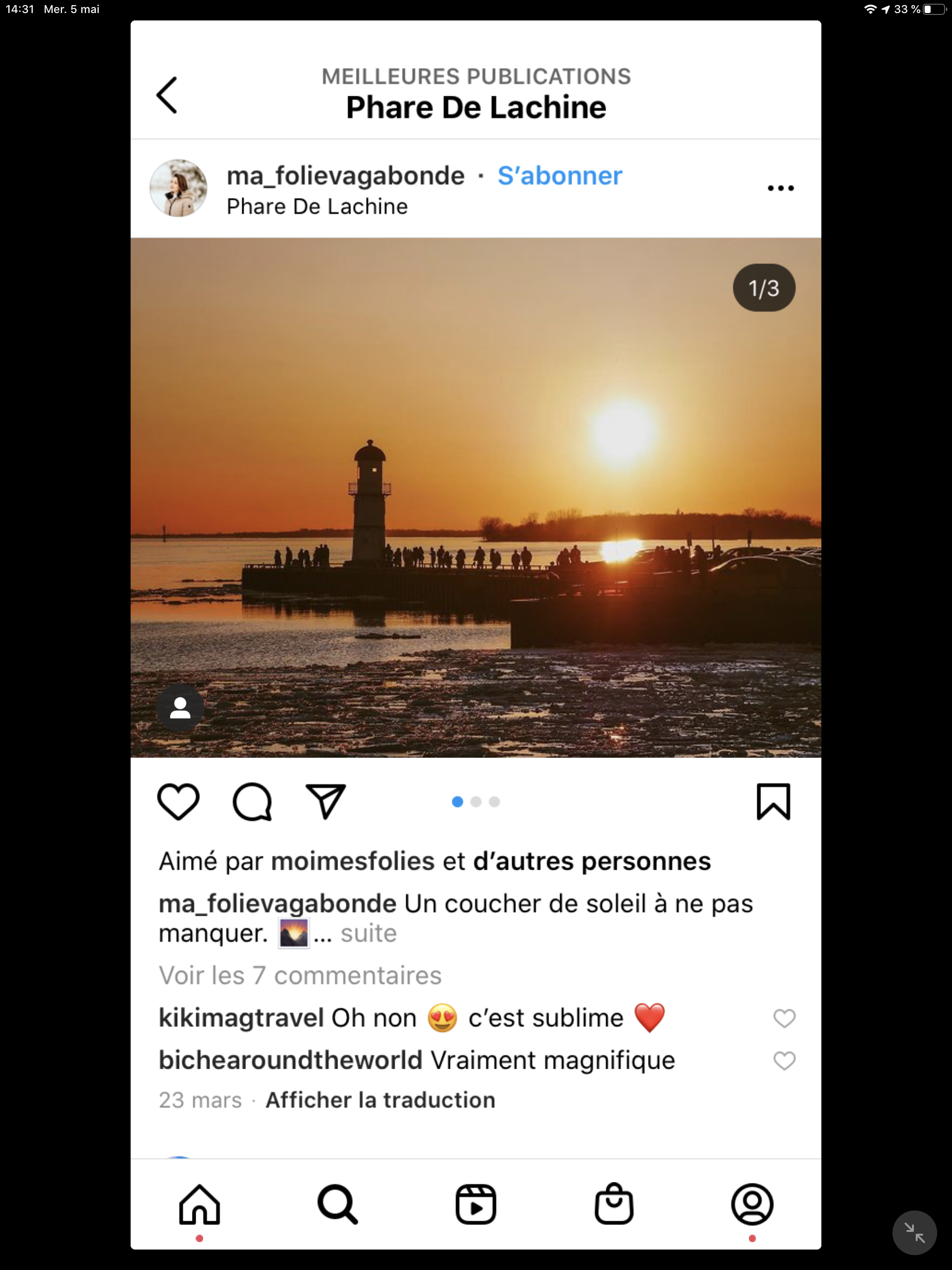Like kikimagtravel's comment
Screen dimensions: 952x1270
(784, 1019)
